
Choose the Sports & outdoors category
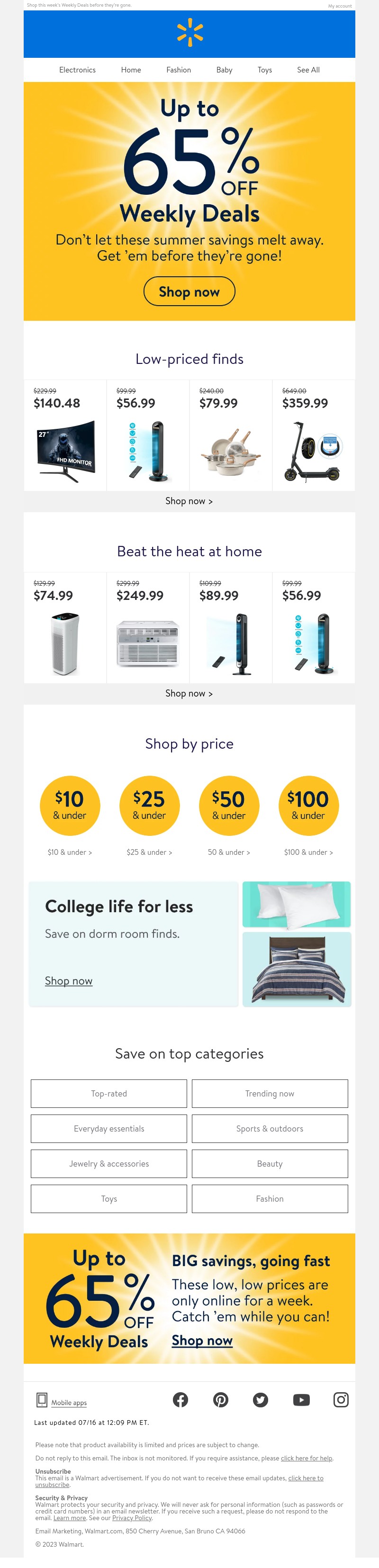[270, 1129]
